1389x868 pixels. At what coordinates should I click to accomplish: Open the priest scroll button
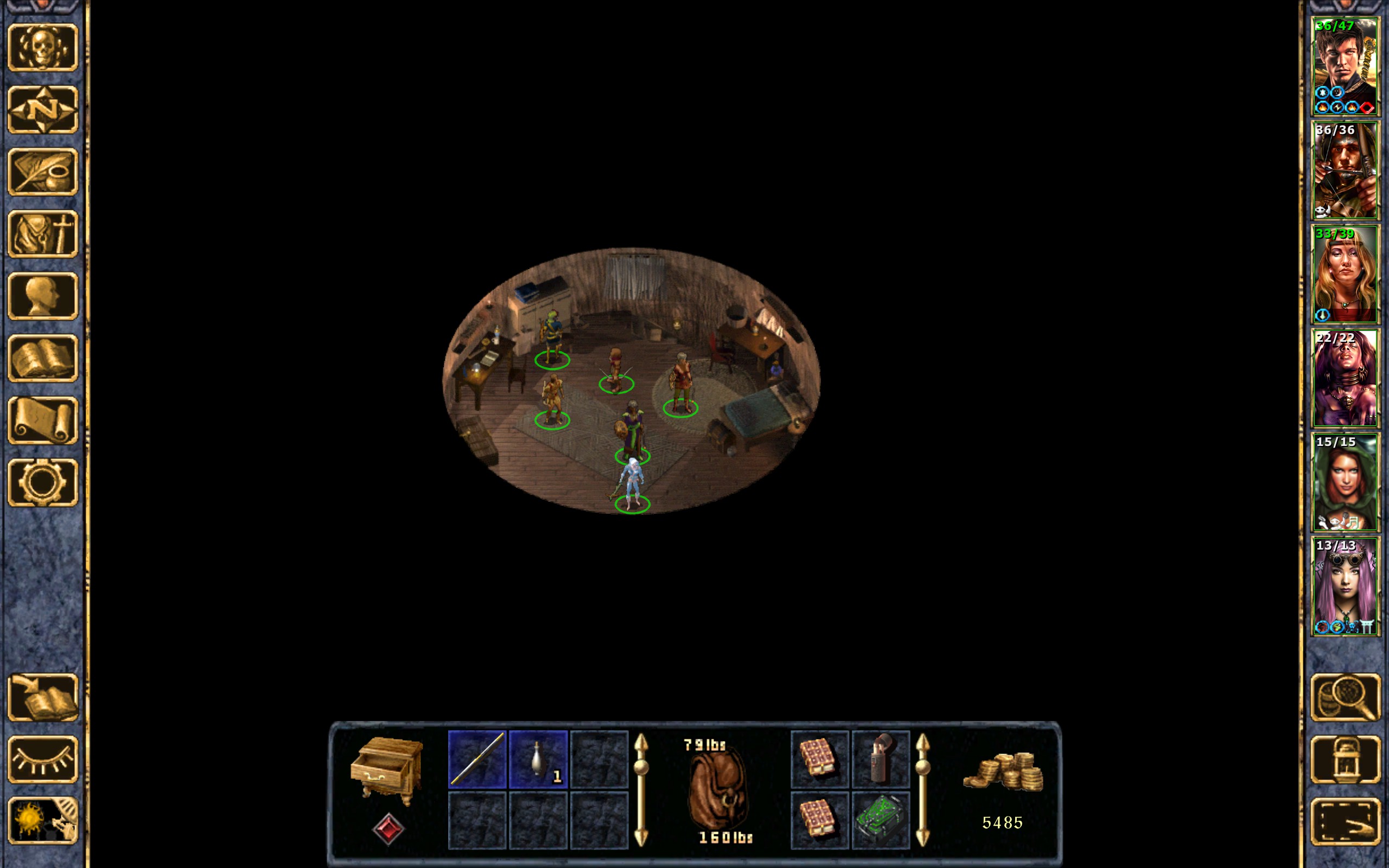pyautogui.click(x=43, y=420)
